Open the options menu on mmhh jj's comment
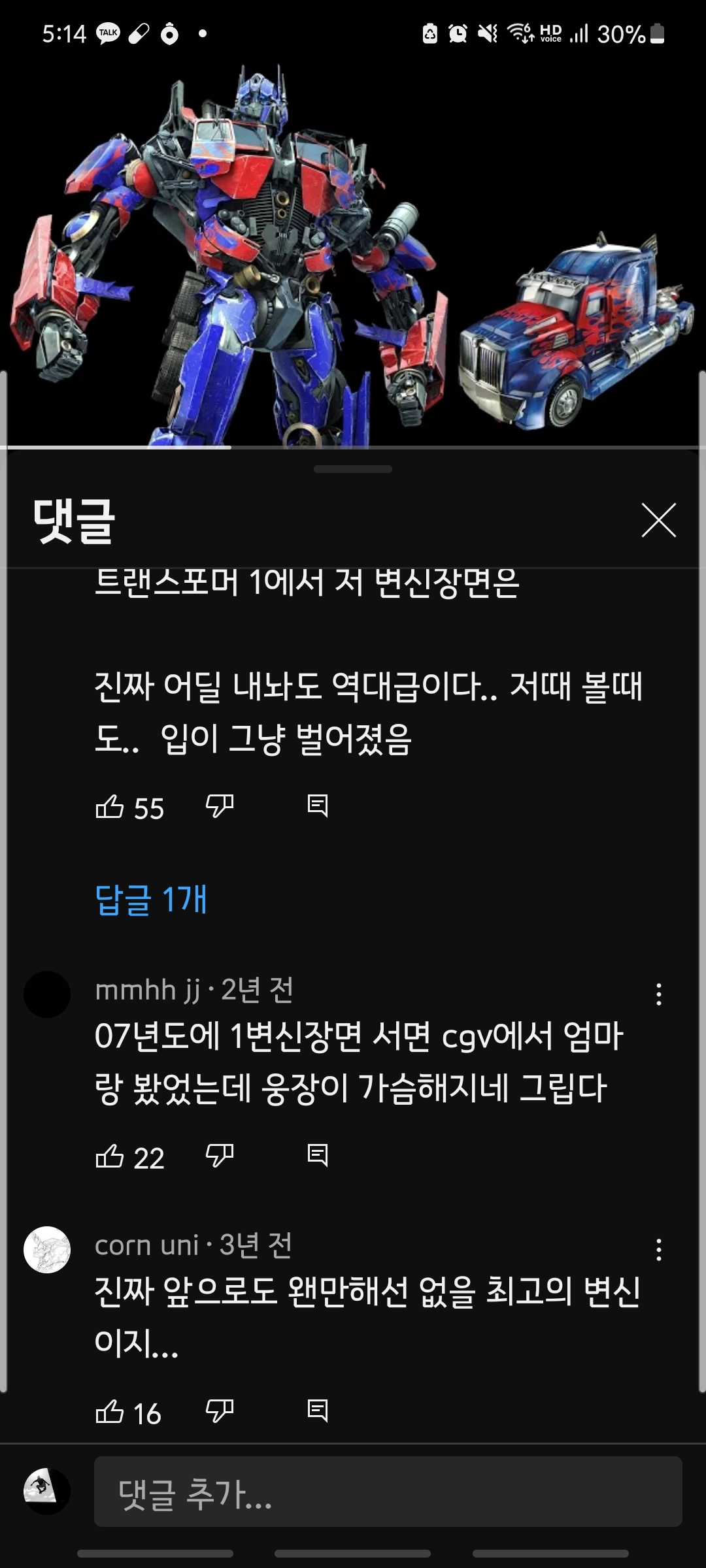The image size is (706, 1568). pos(658,994)
